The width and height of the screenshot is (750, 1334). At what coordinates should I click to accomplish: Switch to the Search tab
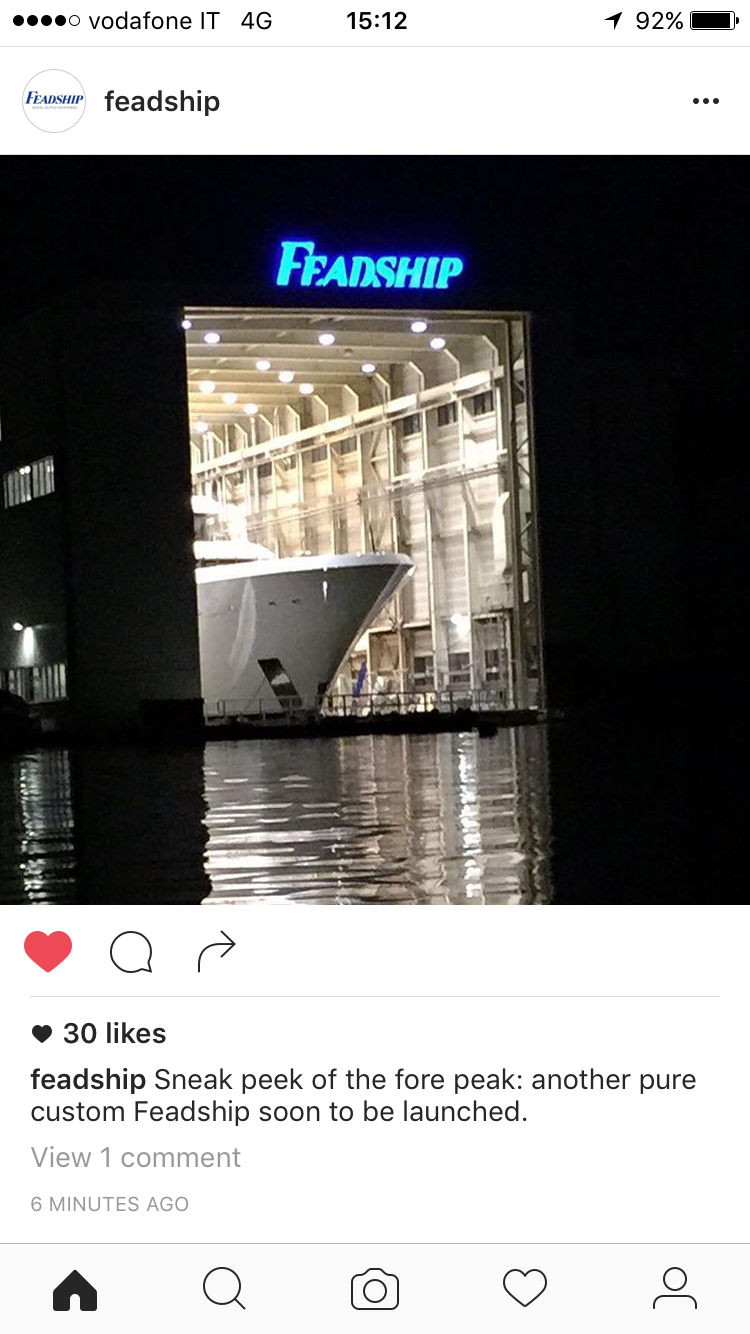point(224,1289)
